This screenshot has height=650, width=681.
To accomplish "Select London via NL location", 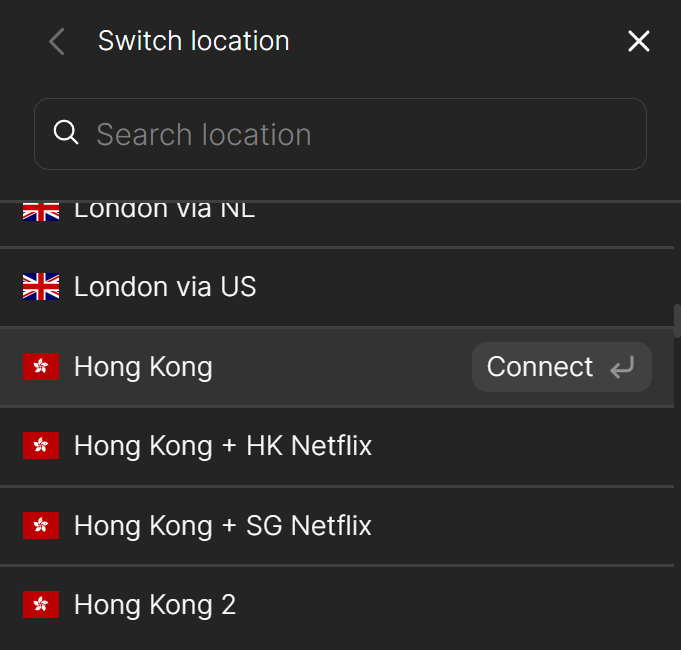I will point(165,212).
